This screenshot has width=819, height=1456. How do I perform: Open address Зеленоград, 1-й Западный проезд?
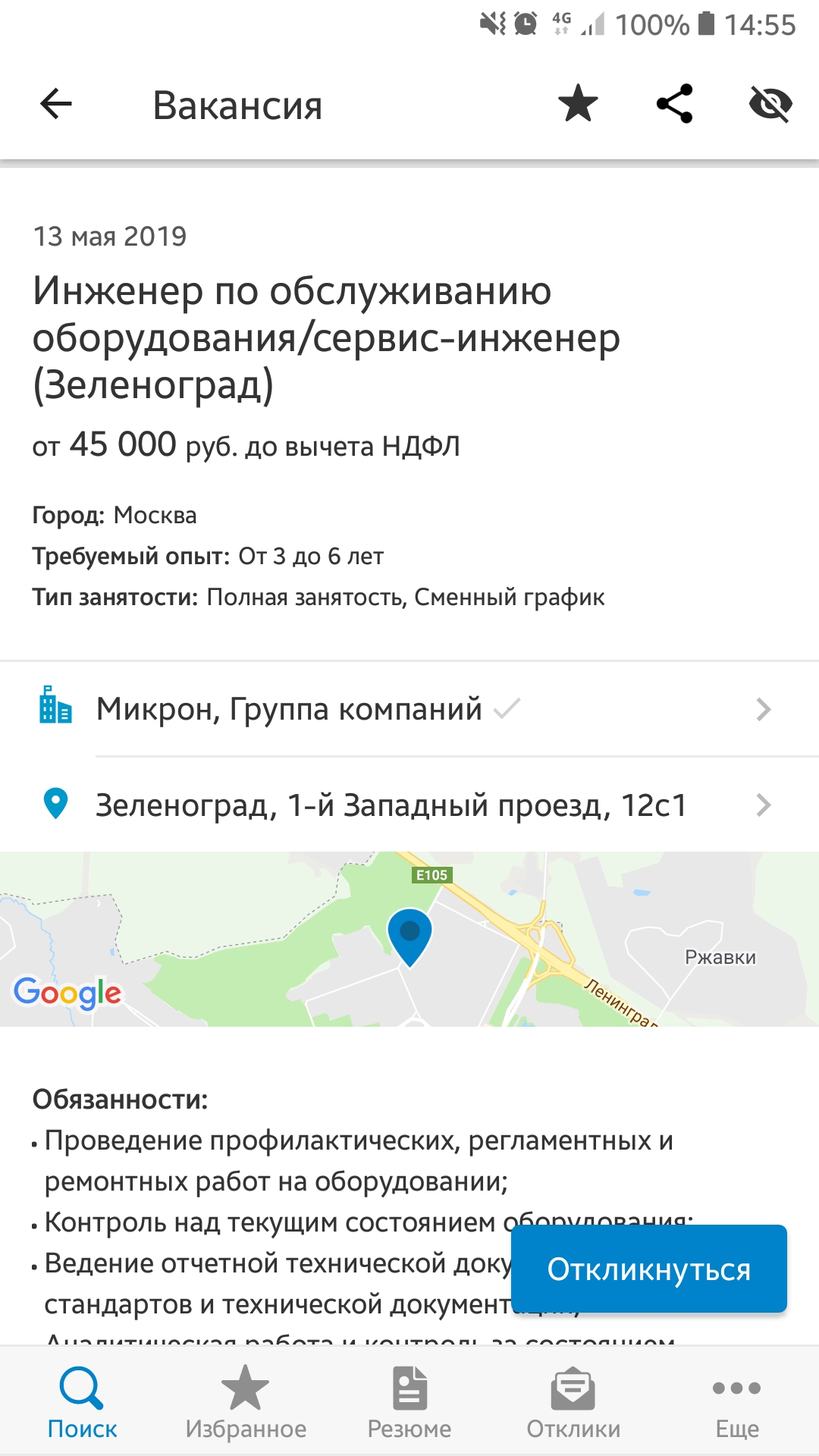point(409,805)
